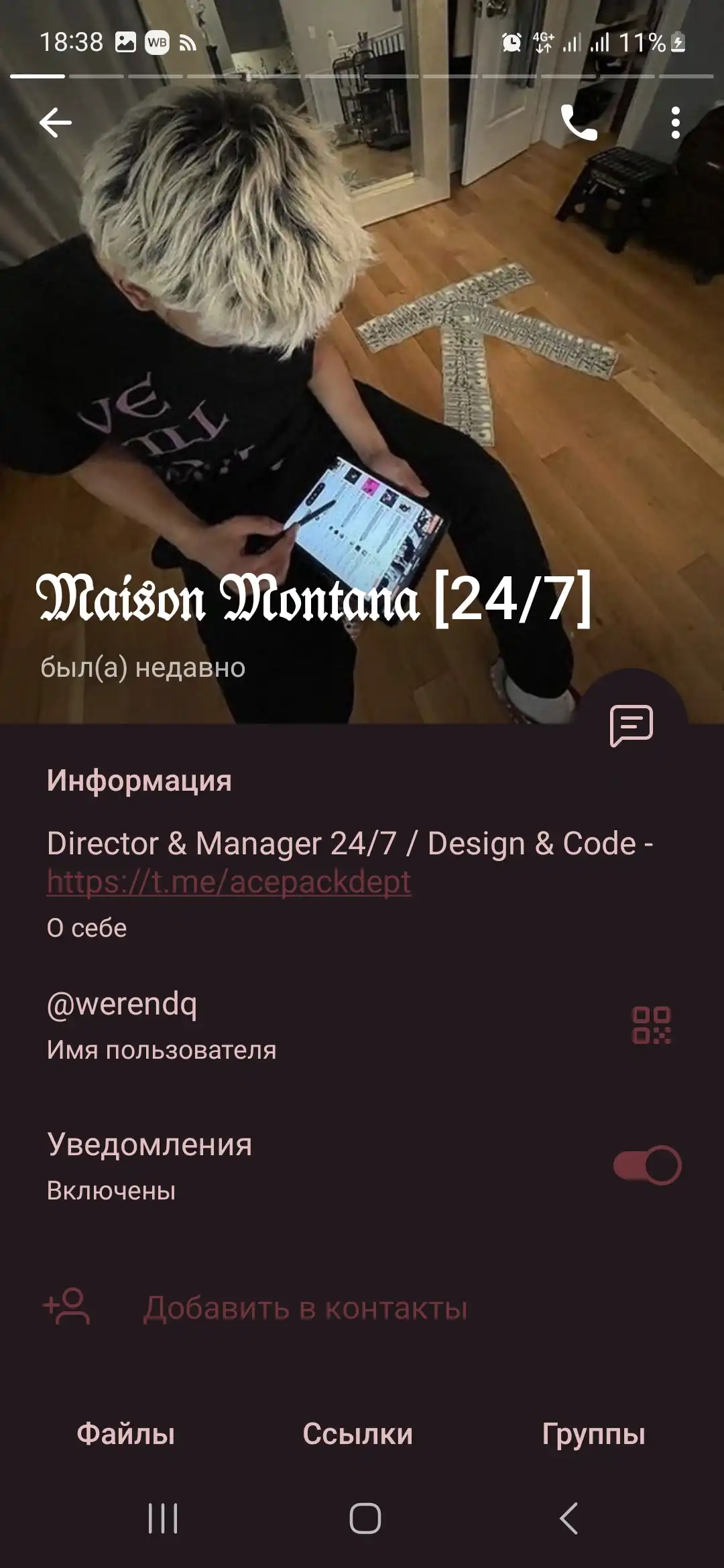Screen dimensions: 724x1568
Task: Switch to the Файлы tab
Action: (x=125, y=1434)
